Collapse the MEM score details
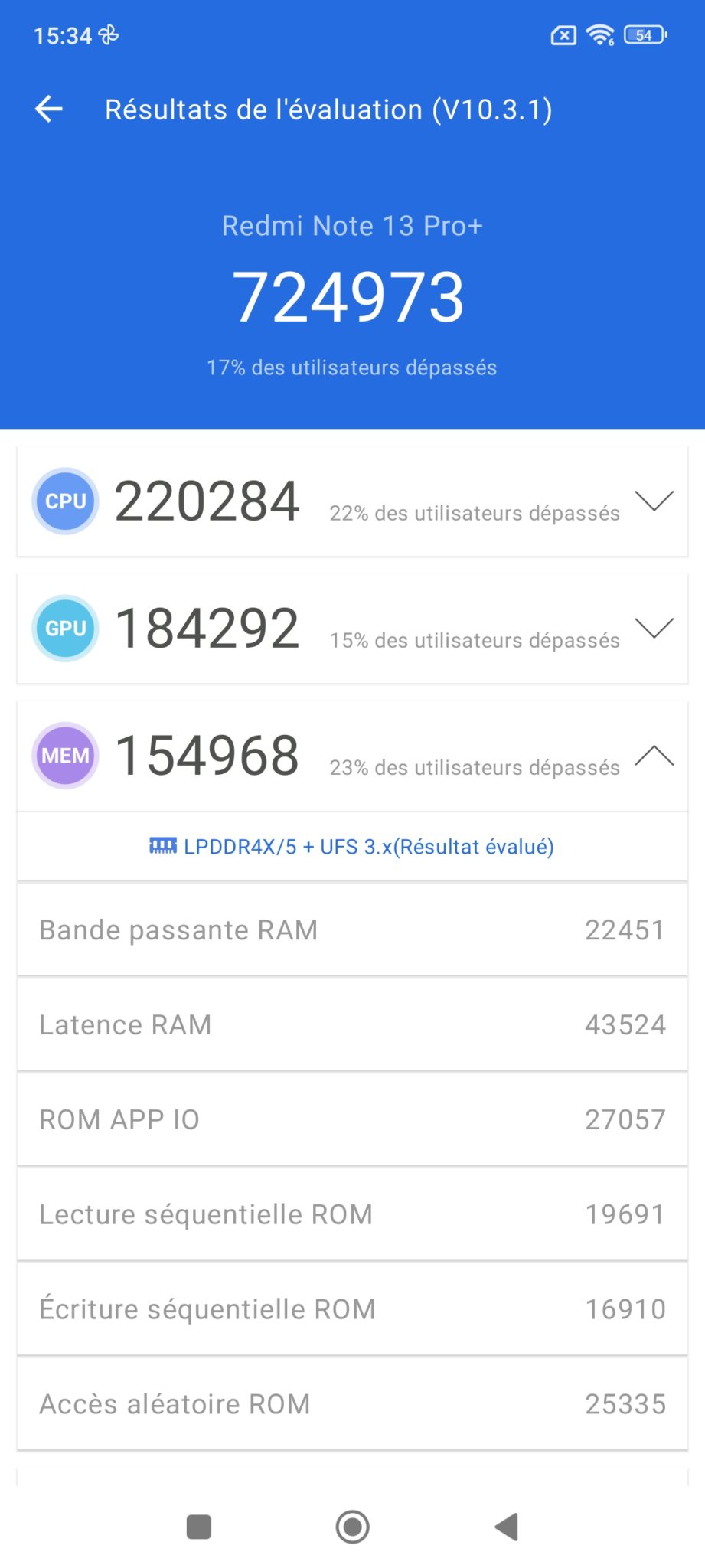Screen dimensions: 705x1568 click(654, 755)
